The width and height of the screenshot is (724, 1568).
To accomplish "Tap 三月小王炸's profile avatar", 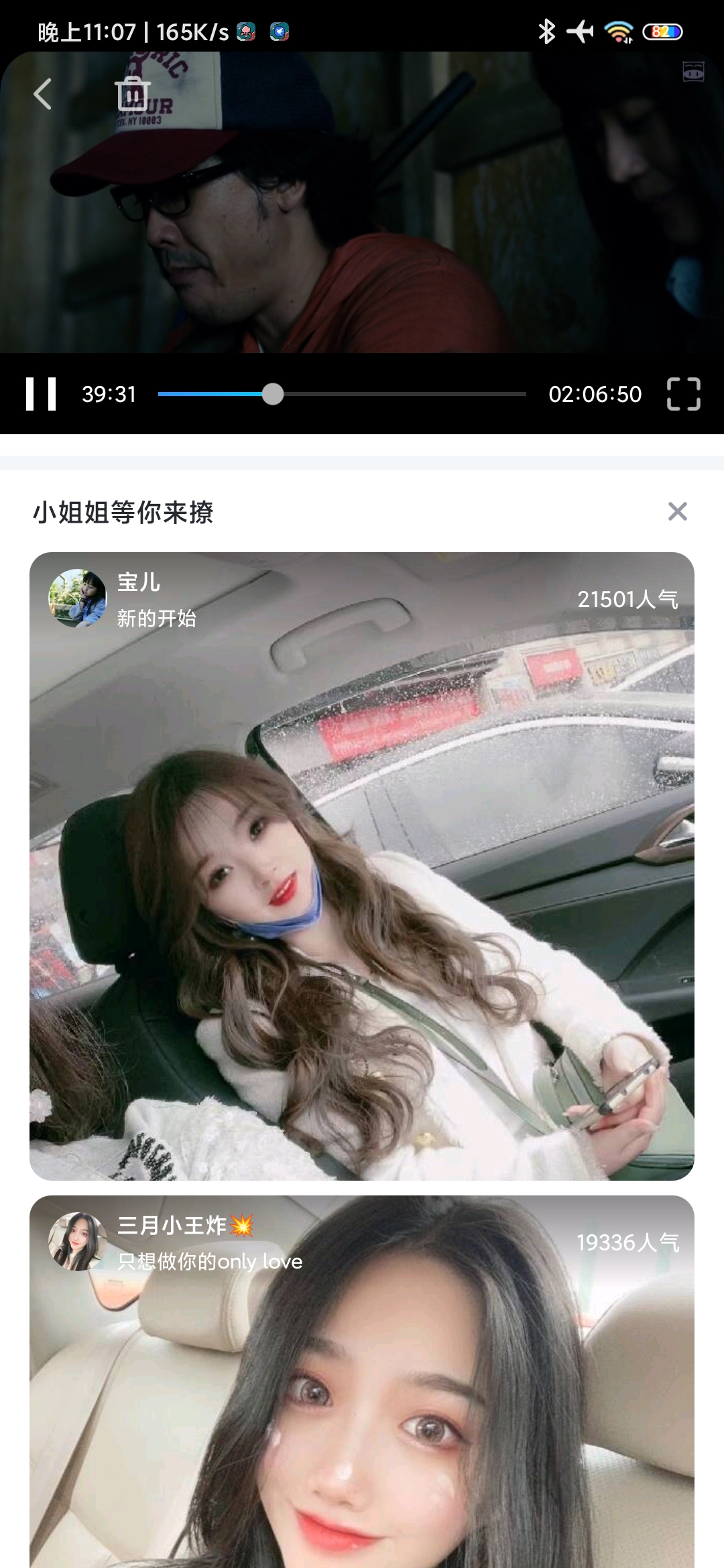I will (78, 1243).
